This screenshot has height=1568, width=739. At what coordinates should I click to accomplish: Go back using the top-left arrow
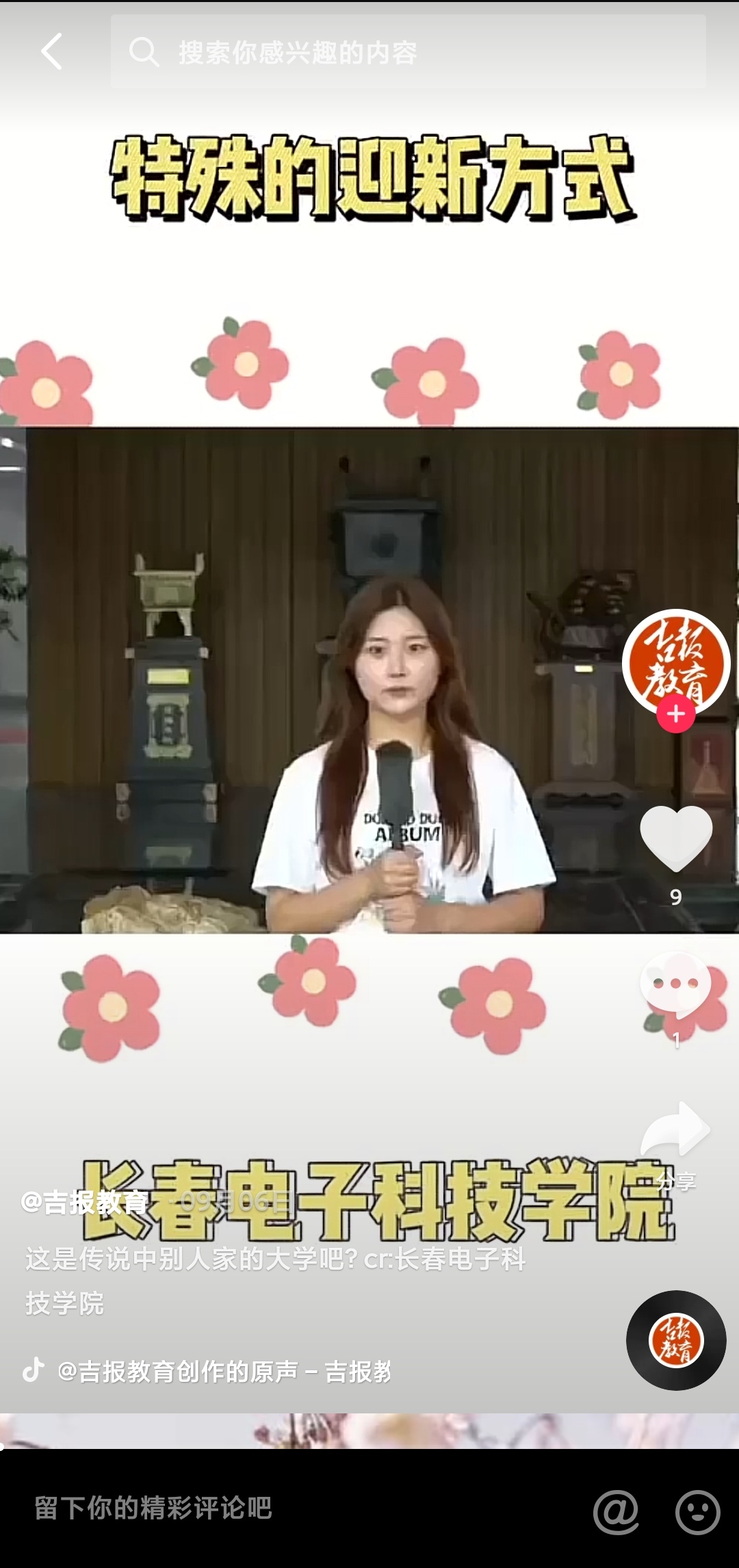tap(52, 51)
